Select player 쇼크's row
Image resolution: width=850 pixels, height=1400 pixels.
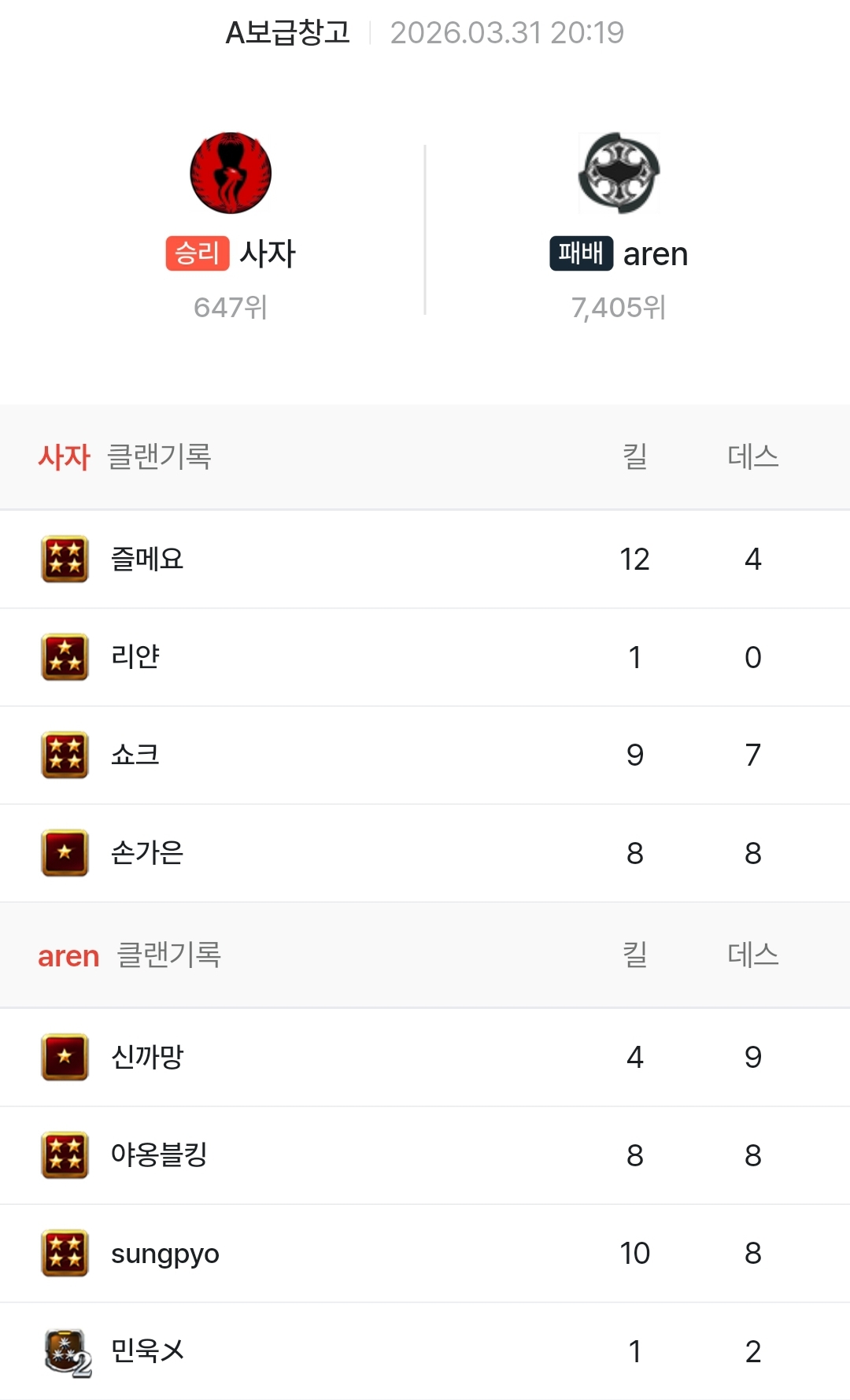coord(135,755)
